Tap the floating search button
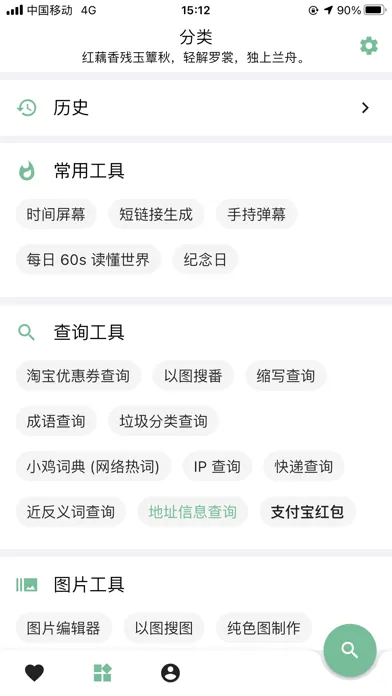 350,650
